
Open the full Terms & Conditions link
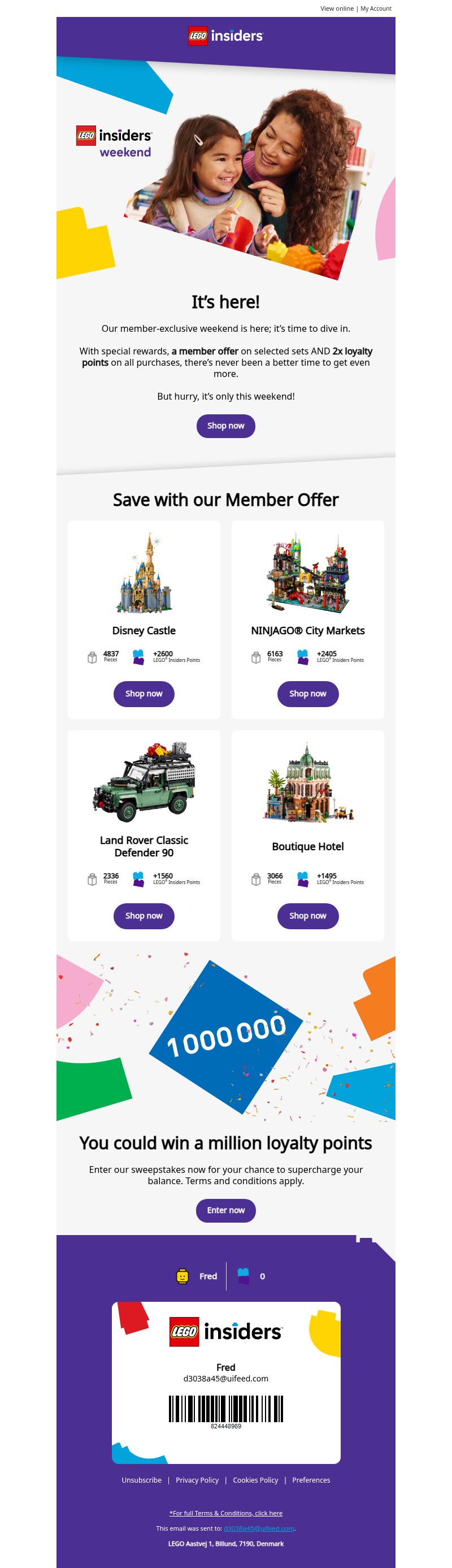point(225,1513)
